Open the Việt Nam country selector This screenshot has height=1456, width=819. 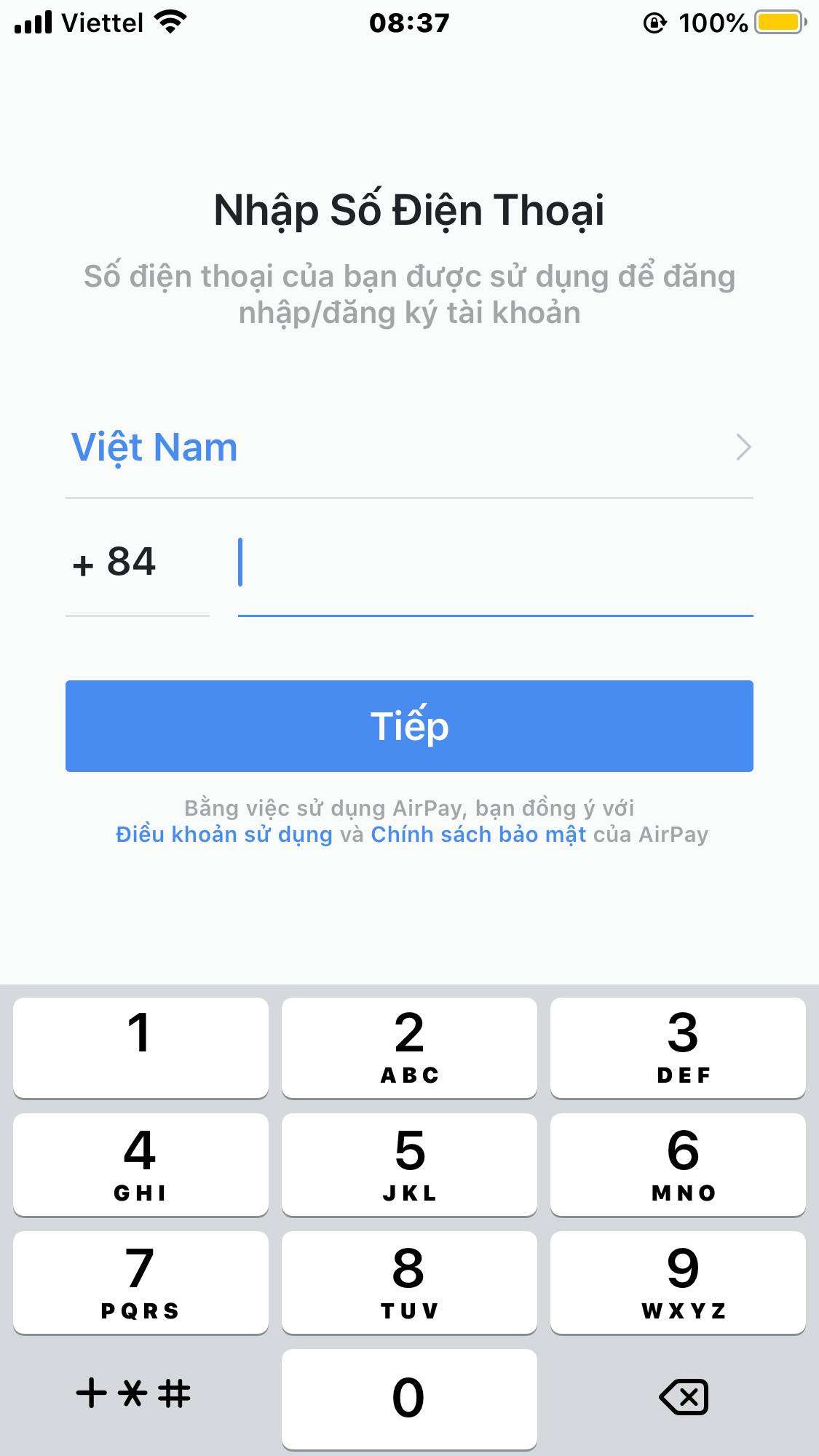(x=408, y=447)
